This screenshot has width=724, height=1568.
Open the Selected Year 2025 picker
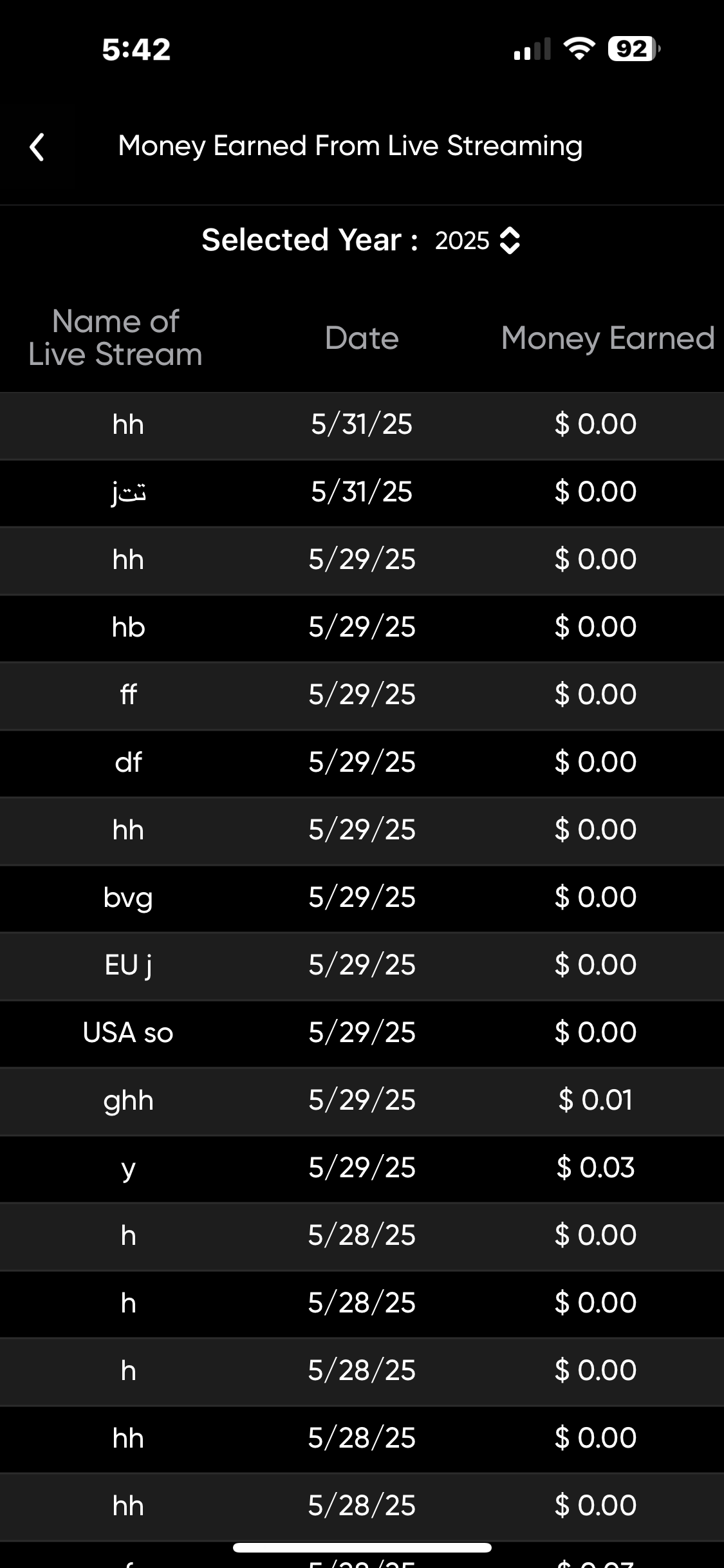(477, 241)
